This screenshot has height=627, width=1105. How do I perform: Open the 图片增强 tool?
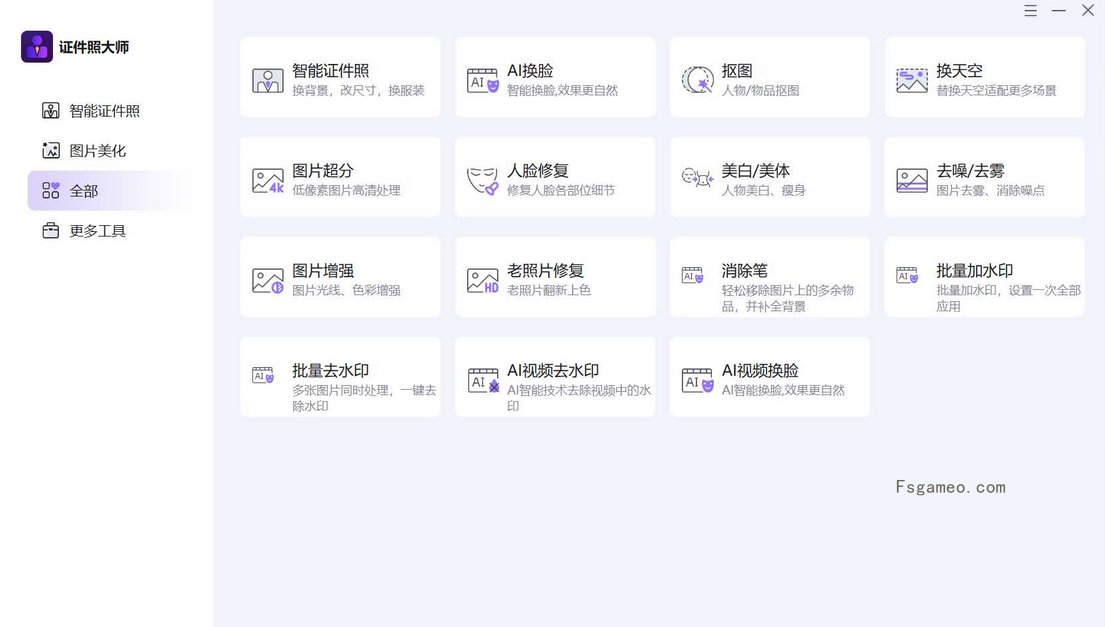coord(340,278)
